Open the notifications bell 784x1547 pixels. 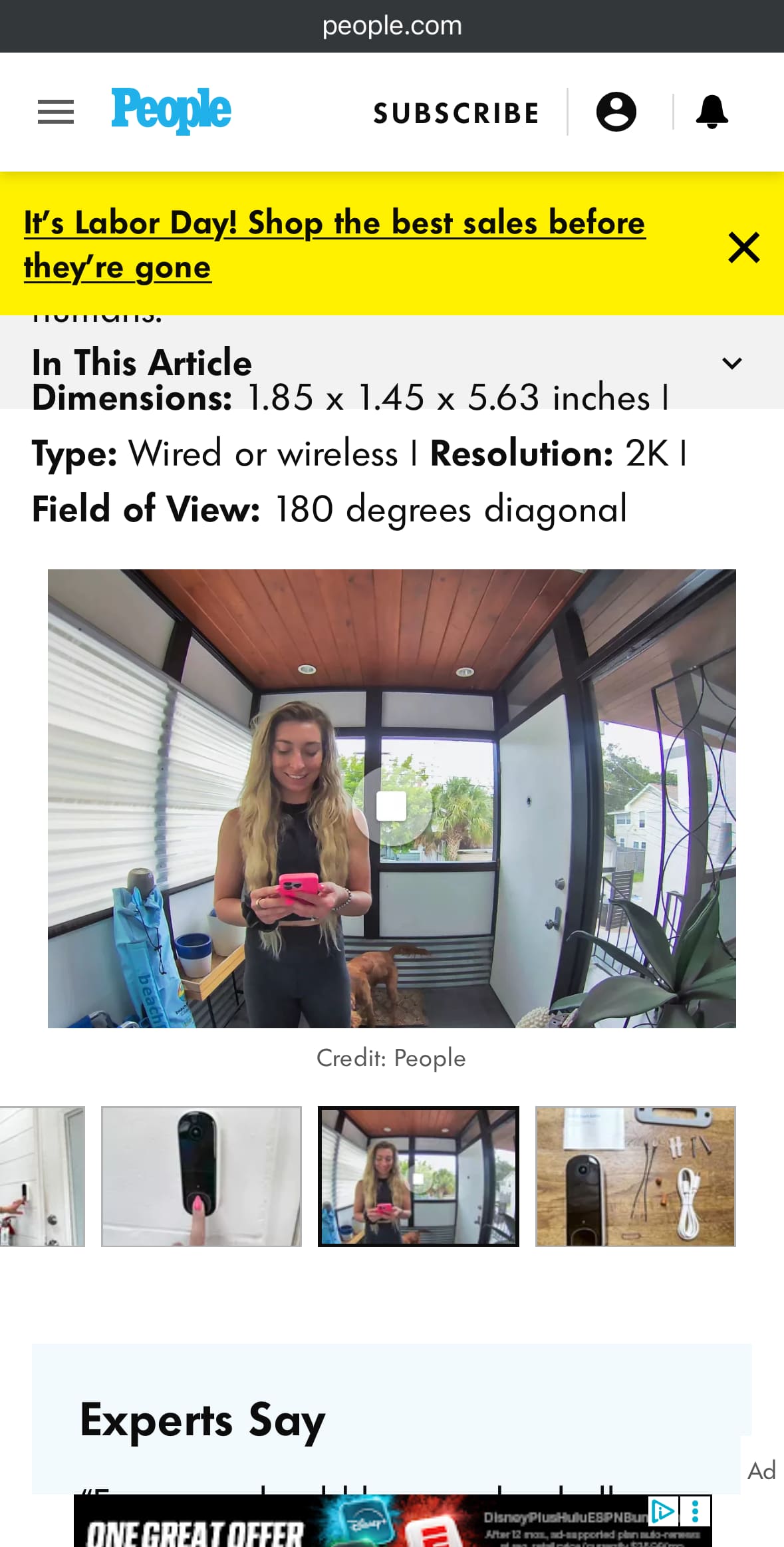click(712, 112)
